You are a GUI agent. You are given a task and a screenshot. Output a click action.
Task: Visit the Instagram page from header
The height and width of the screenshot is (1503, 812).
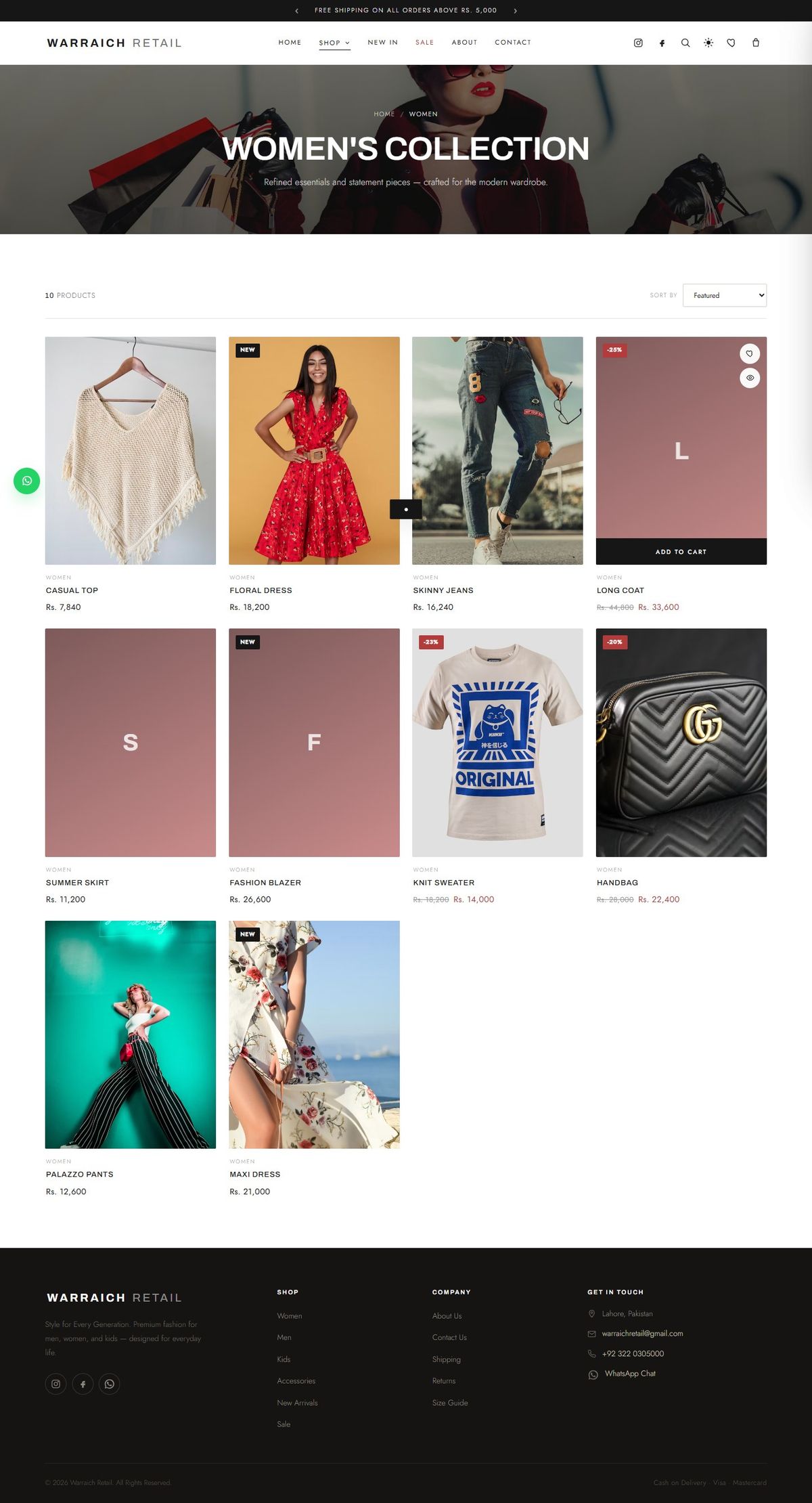click(x=638, y=43)
